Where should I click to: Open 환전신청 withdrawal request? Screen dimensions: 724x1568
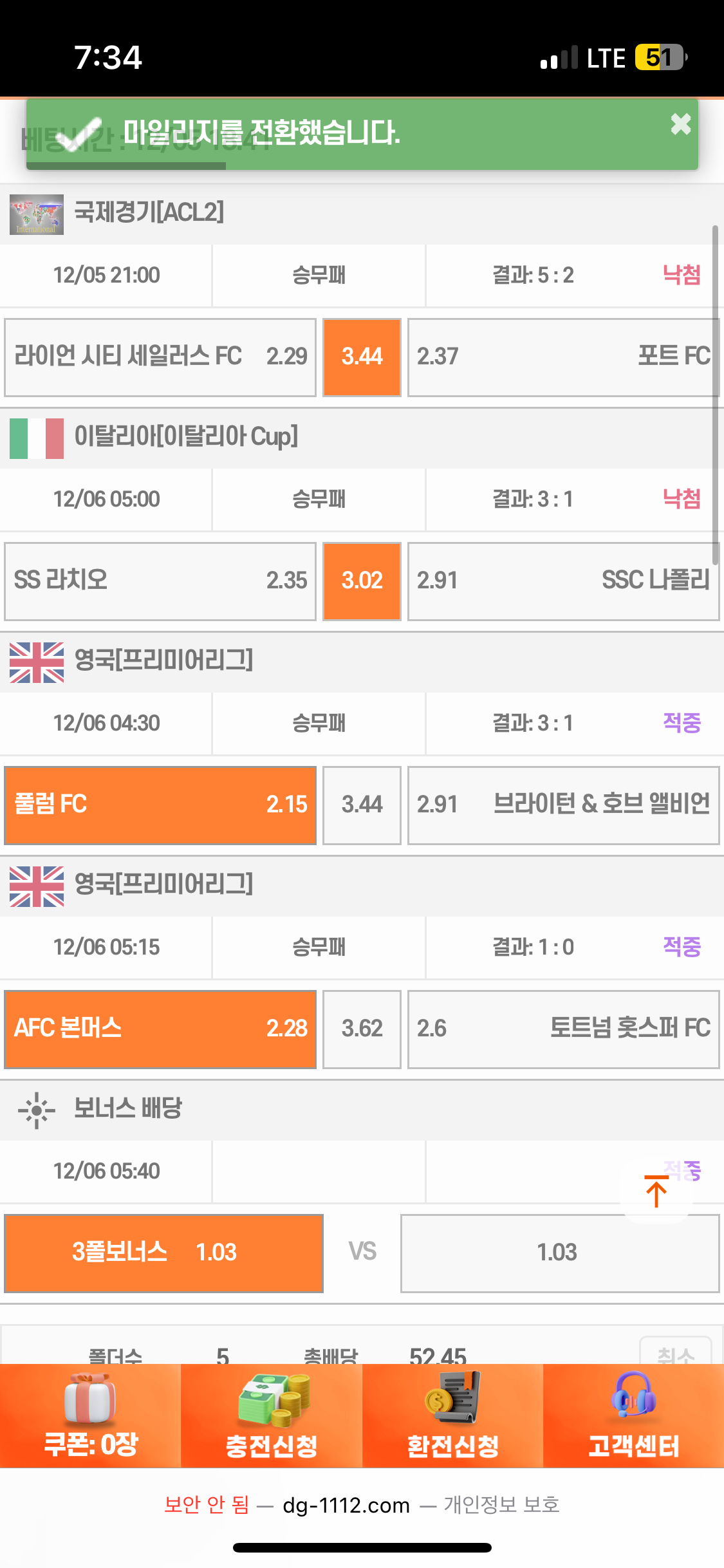453,1415
